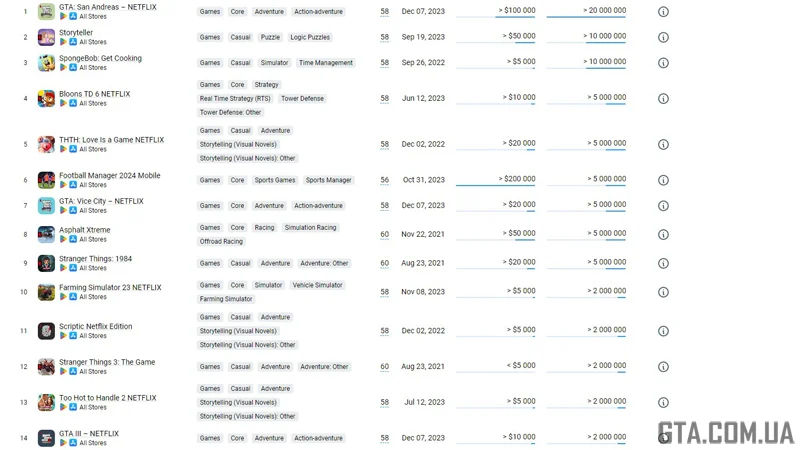Open THTH: Love Is a Game NETFLIX
The image size is (800, 450).
pyautogui.click(x=112, y=140)
